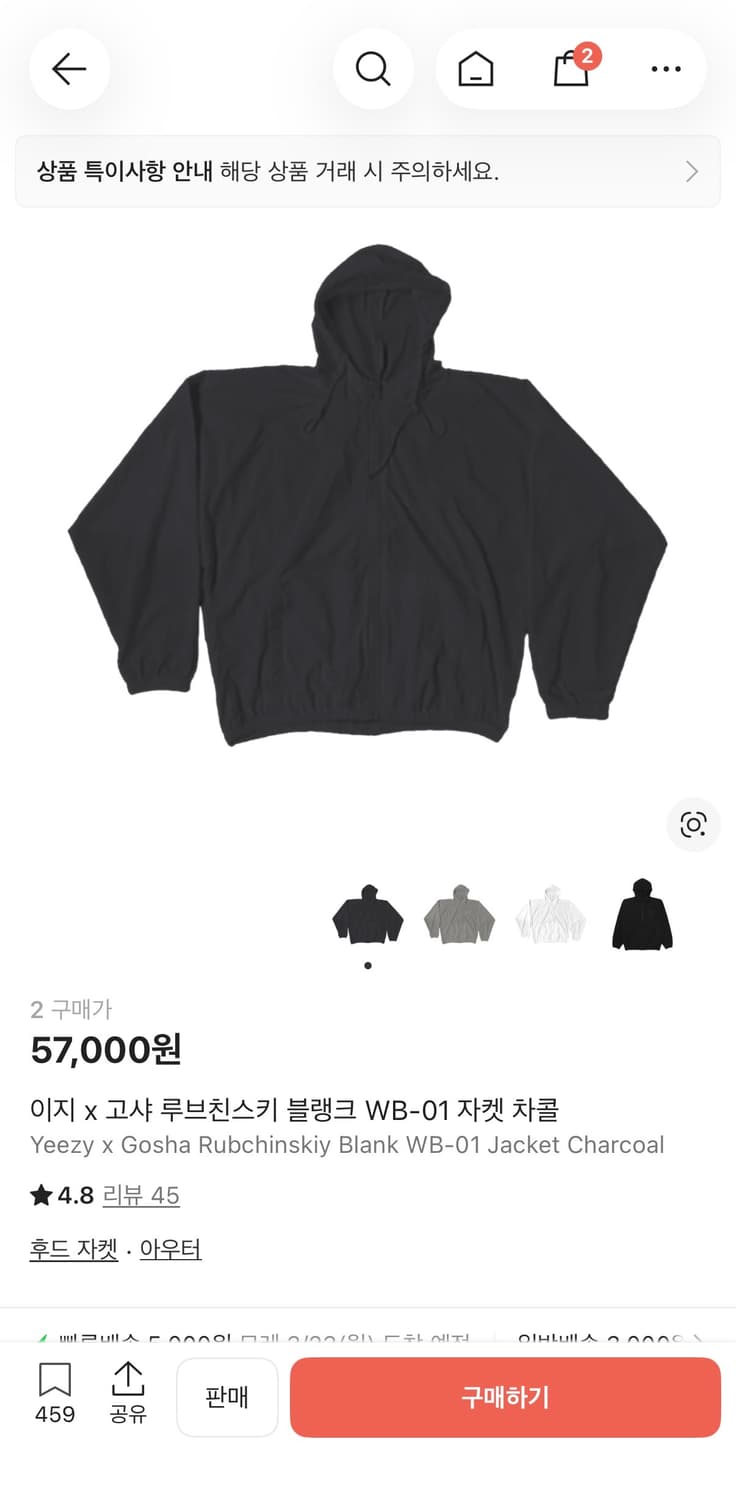Browse the 후드 자켓 category link
This screenshot has width=736, height=1500.
(72, 1249)
